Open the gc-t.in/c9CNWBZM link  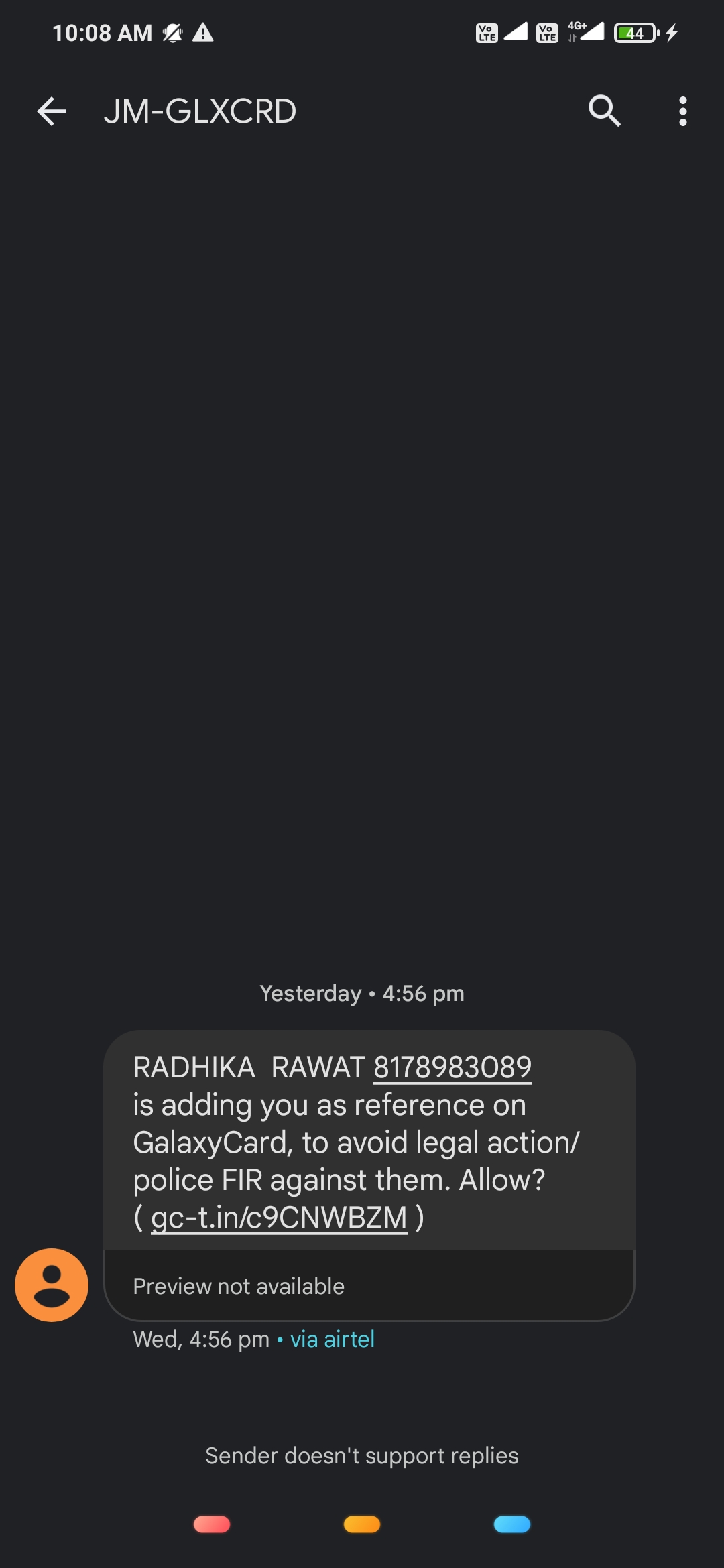point(279,1217)
